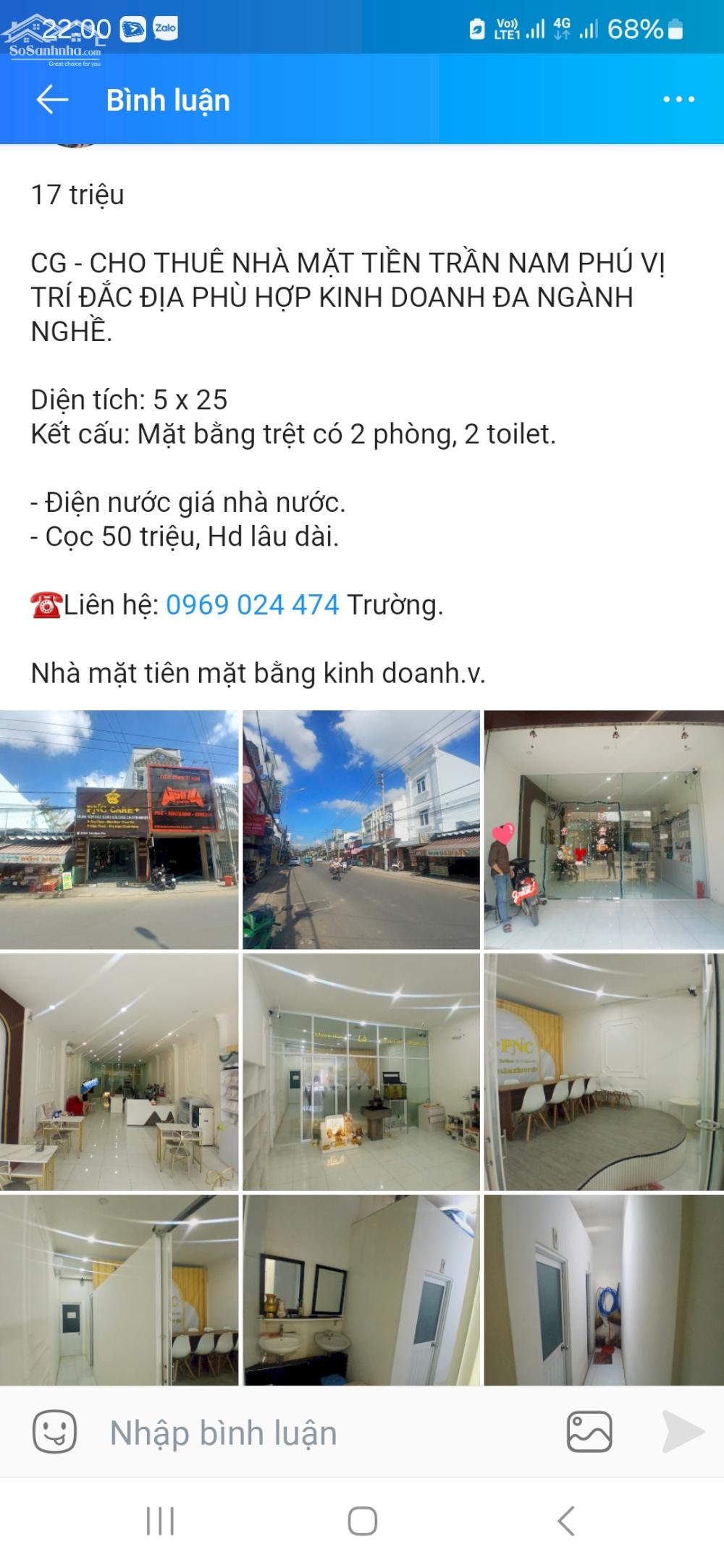Tap the back arrow to leave comments
Screen dimensions: 724x1568
(49, 99)
